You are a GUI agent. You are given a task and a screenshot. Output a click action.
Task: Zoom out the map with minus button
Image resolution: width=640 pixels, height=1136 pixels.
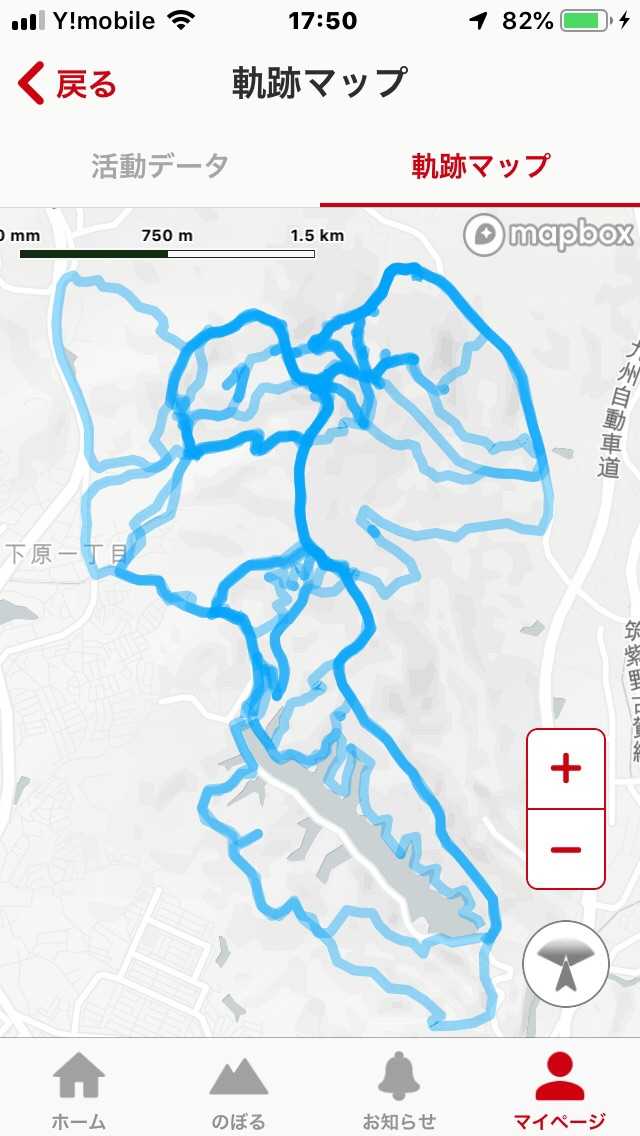pos(566,849)
